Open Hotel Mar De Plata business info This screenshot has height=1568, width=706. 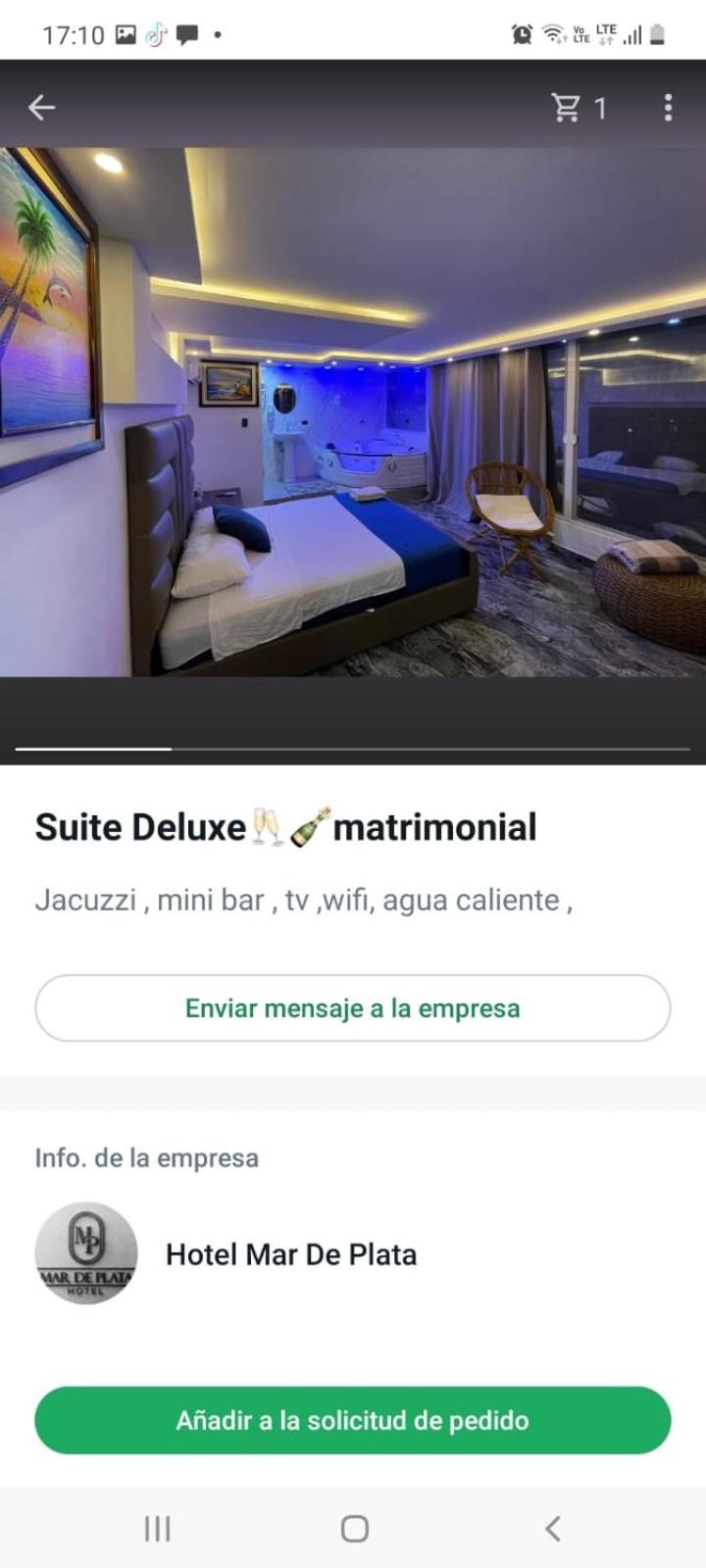click(x=290, y=1254)
